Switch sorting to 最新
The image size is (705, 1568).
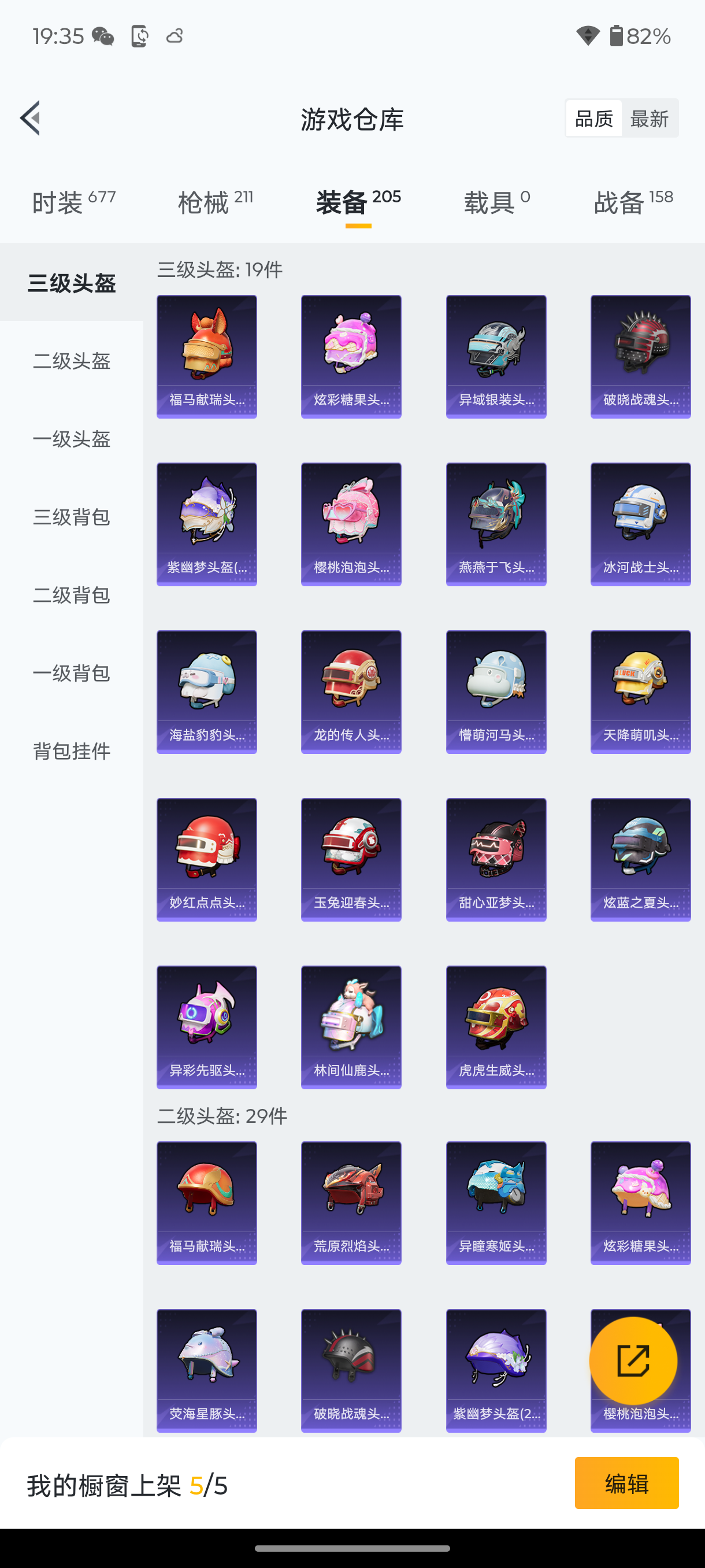[650, 118]
